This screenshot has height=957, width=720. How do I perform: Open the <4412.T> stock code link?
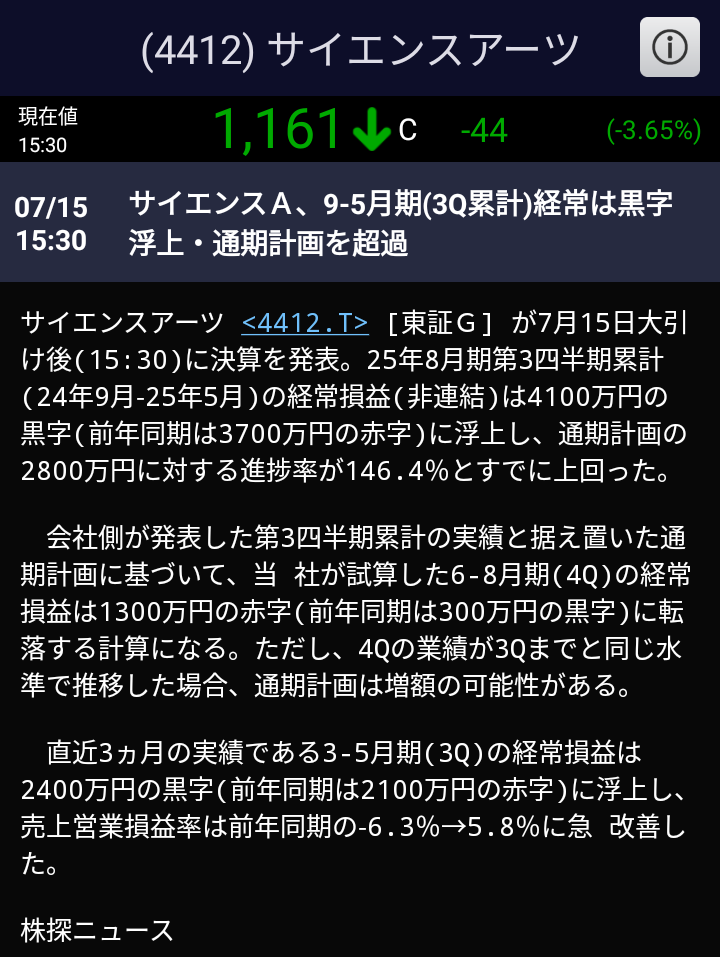coord(305,323)
